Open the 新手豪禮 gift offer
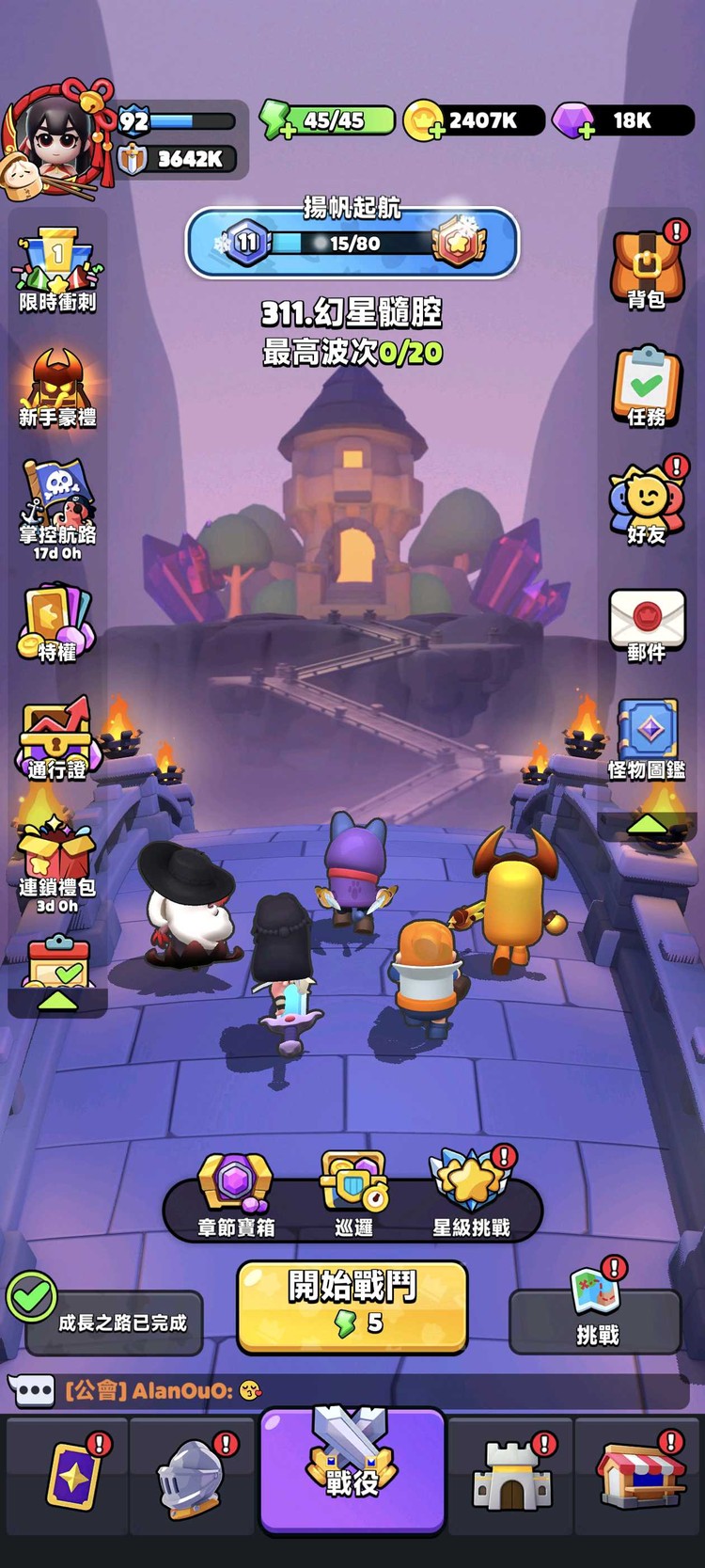The height and width of the screenshot is (1568, 705). click(57, 388)
